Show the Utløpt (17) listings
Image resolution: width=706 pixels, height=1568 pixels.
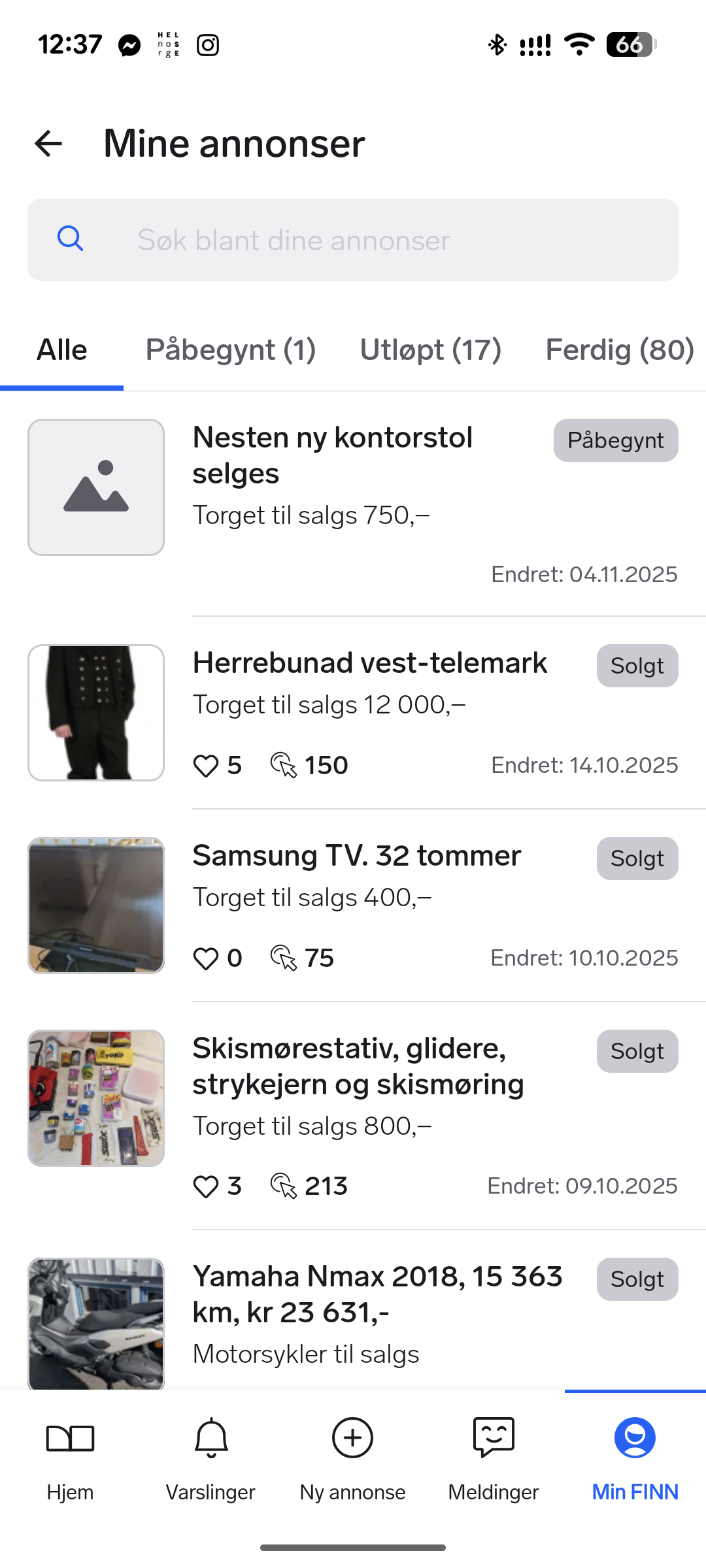click(x=431, y=350)
